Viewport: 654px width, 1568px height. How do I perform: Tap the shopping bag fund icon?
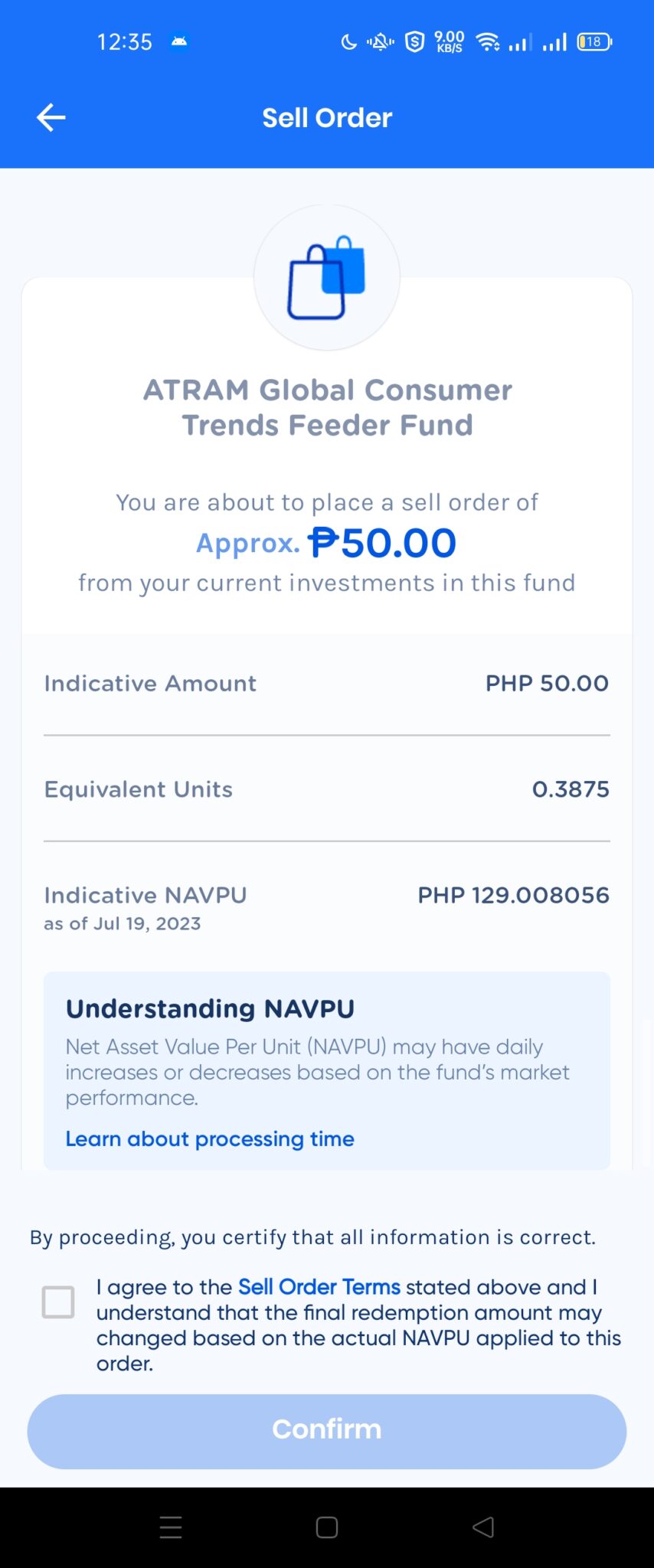327,276
